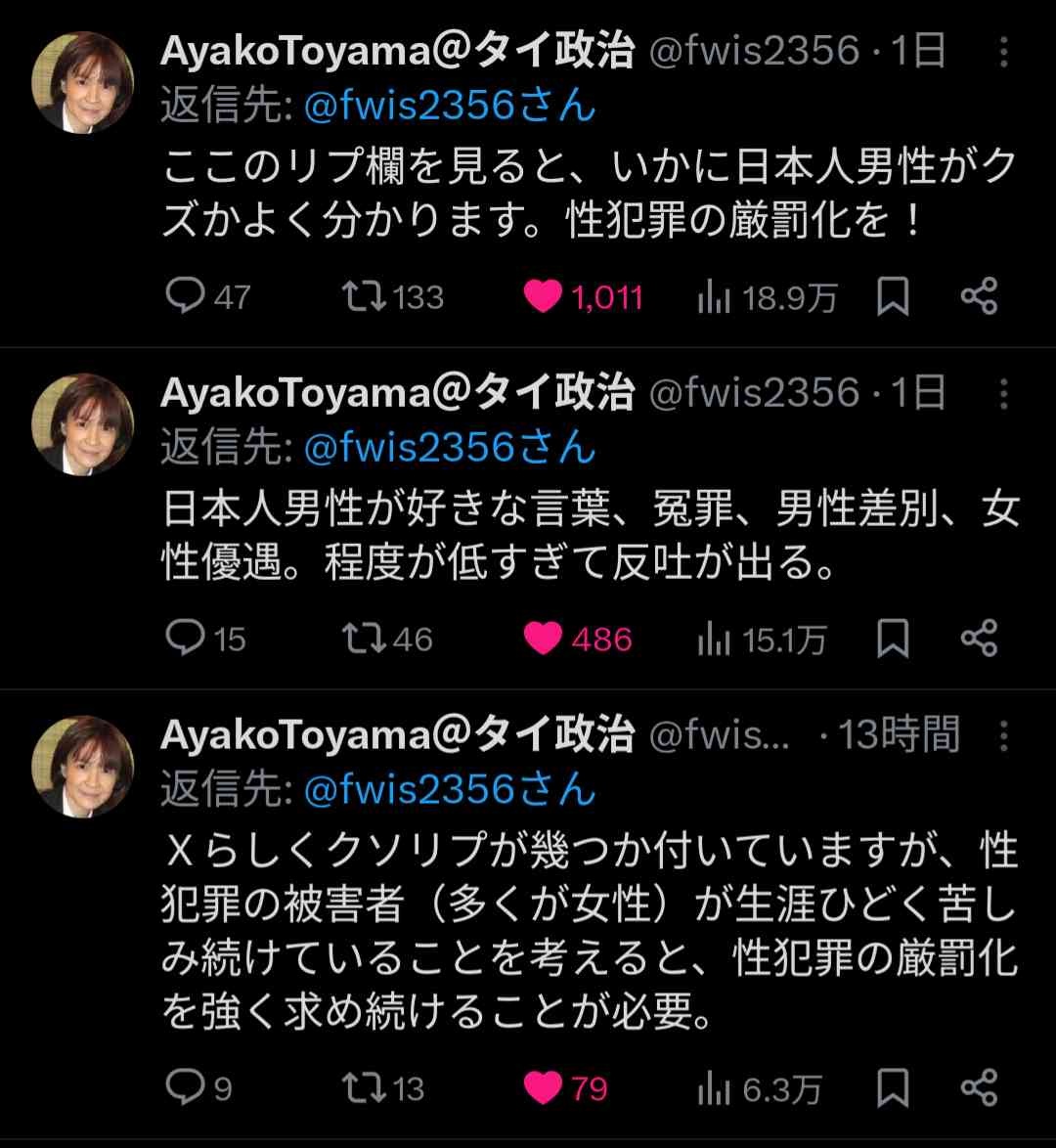Screen dimensions: 1056x1148
Task: Bookmark the tweet with 15.1万 views
Action: point(892,639)
